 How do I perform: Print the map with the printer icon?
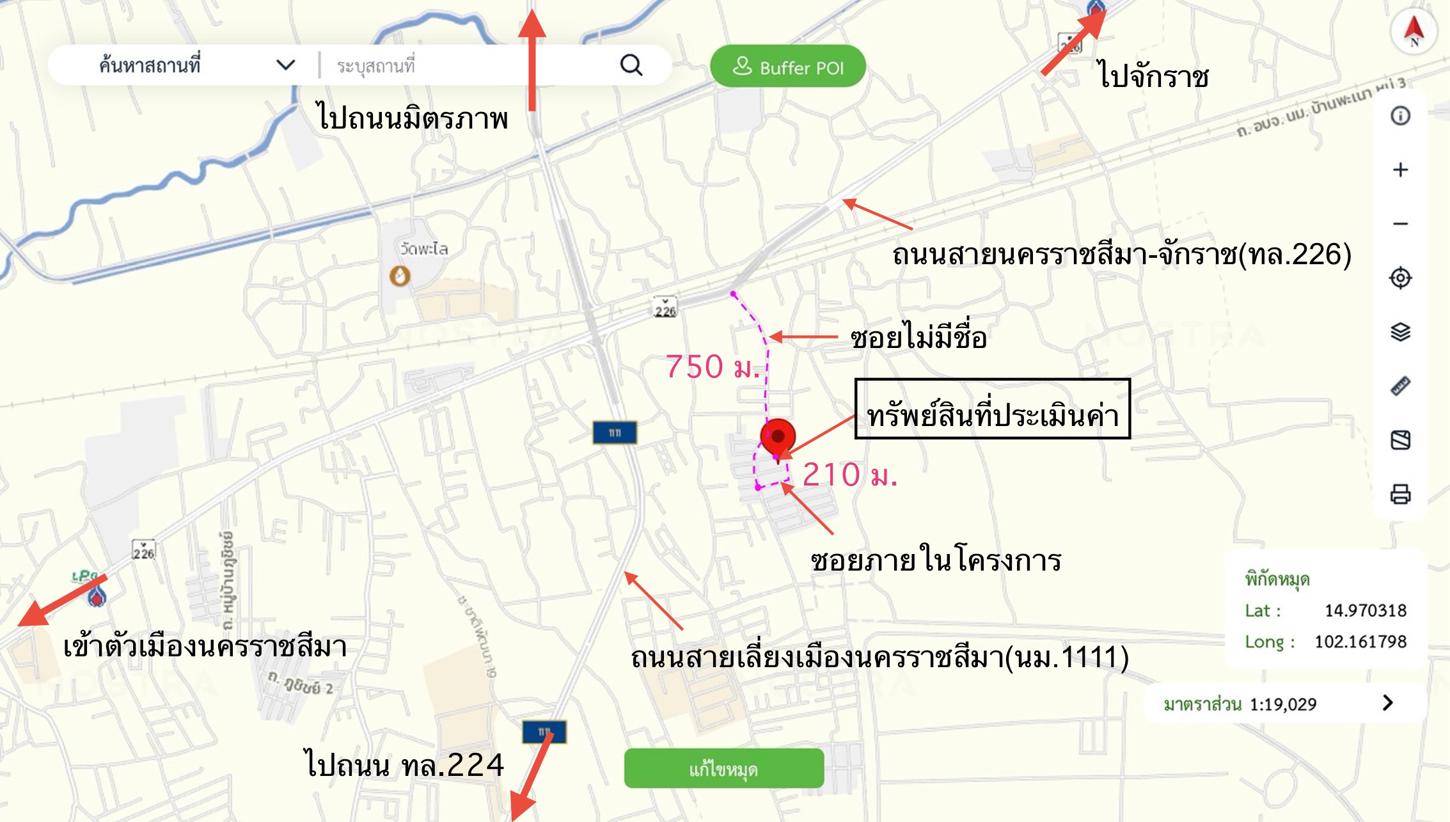[1400, 494]
